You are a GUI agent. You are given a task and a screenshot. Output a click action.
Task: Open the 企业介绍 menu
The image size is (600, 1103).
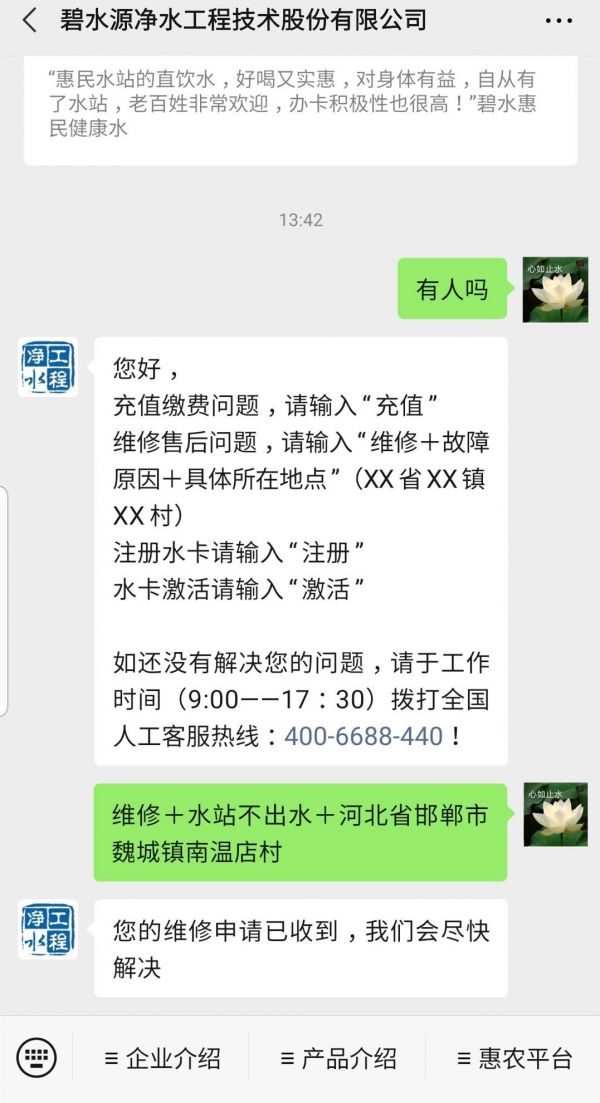[x=162, y=1058]
